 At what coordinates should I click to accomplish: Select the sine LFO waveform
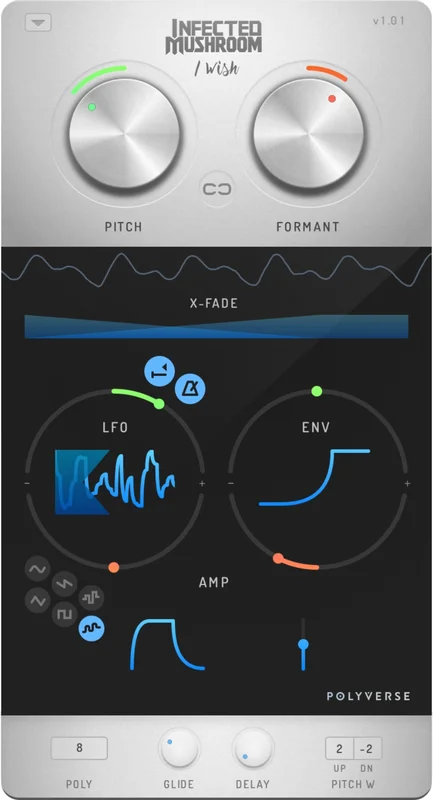[x=38, y=570]
